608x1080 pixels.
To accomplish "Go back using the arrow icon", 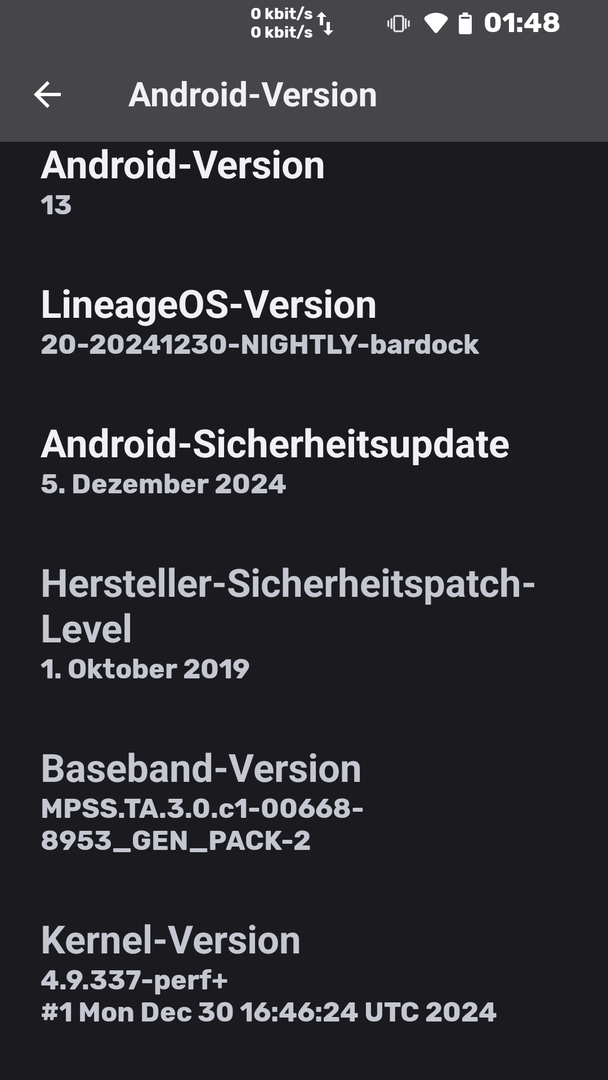I will [x=47, y=95].
